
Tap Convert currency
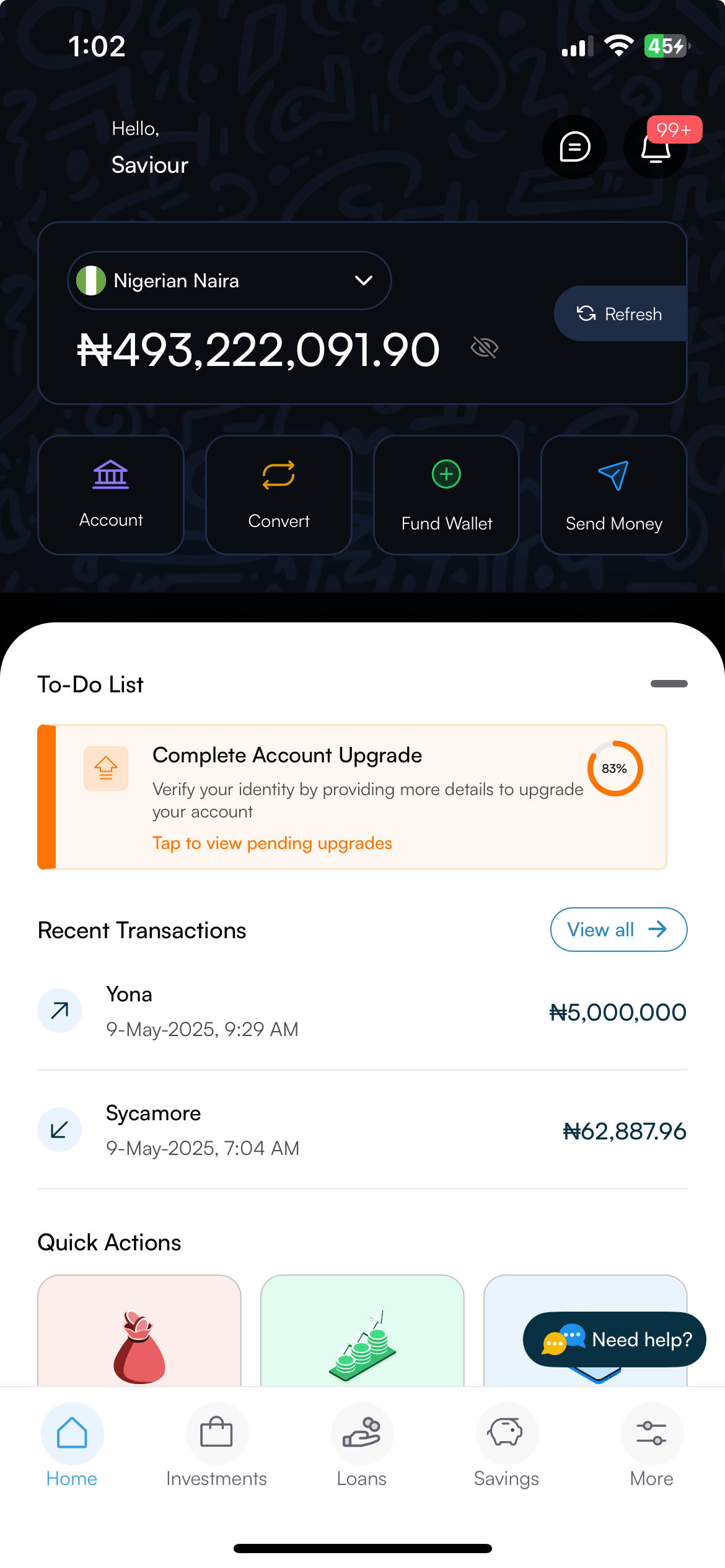click(x=279, y=495)
